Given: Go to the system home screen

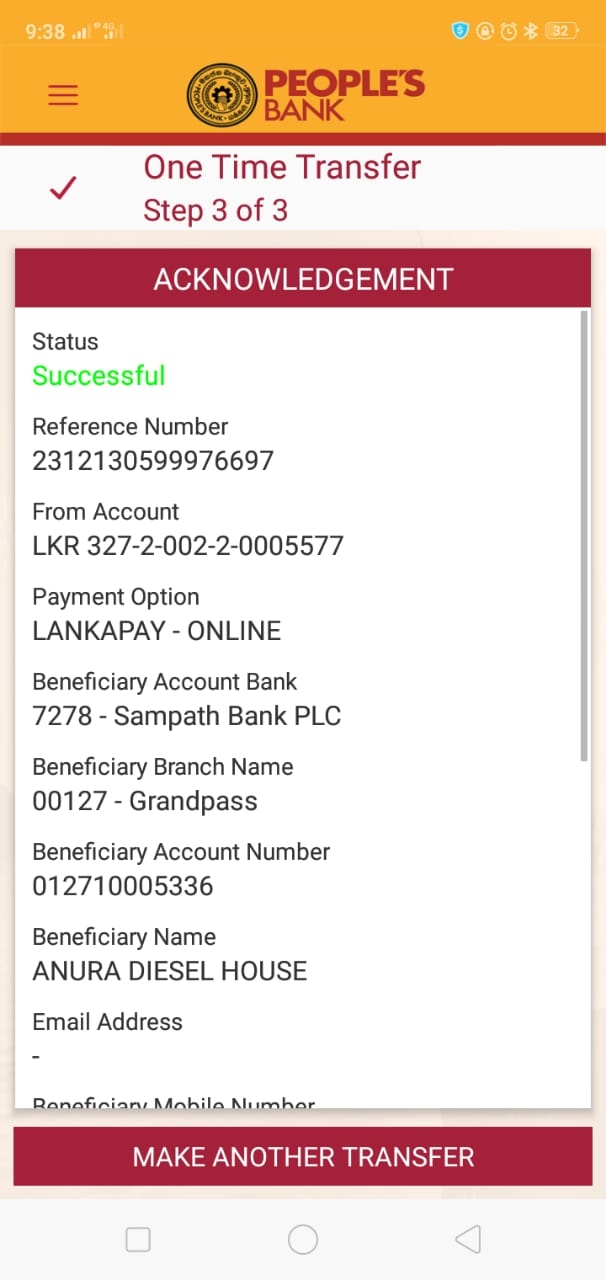Looking at the screenshot, I should point(303,1240).
